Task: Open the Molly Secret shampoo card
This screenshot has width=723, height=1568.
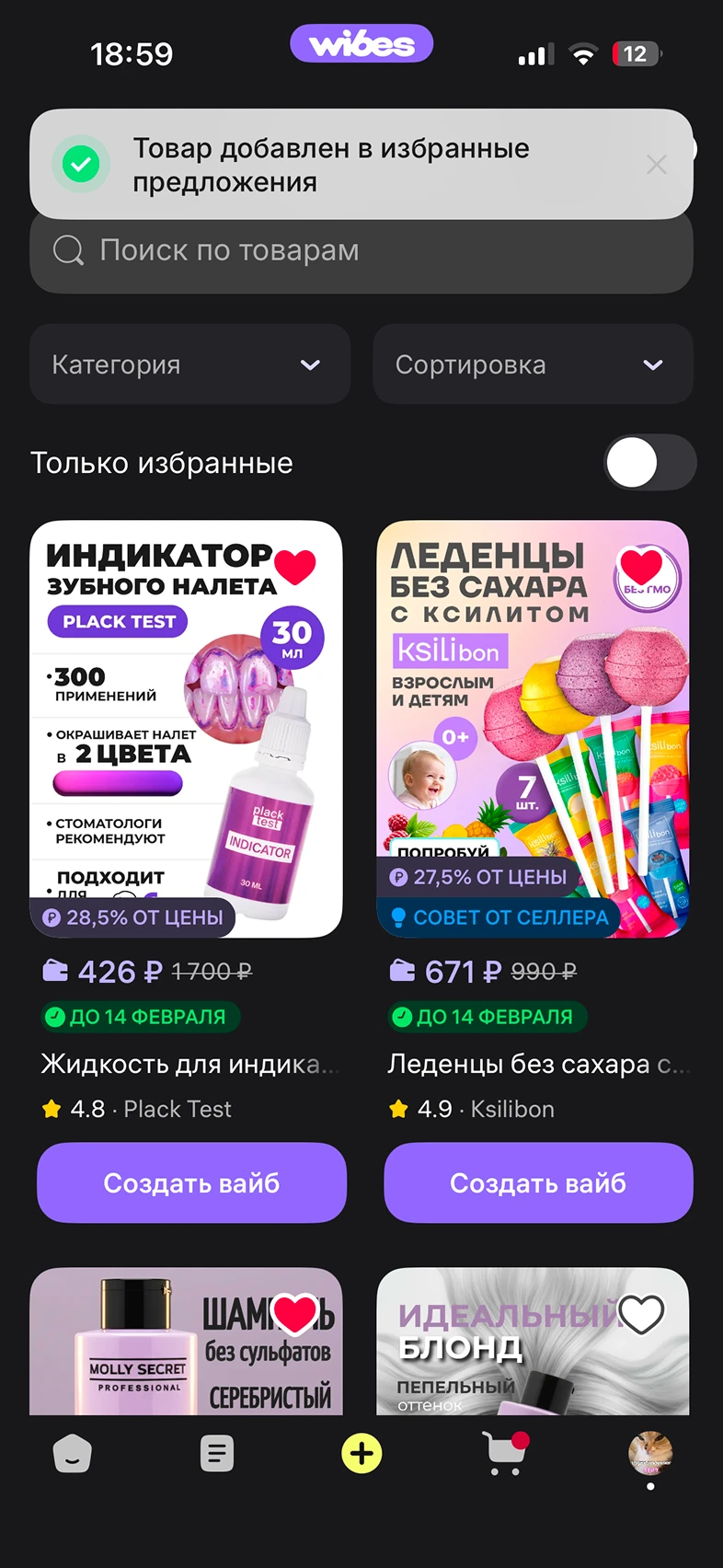Action: click(x=147, y=1353)
